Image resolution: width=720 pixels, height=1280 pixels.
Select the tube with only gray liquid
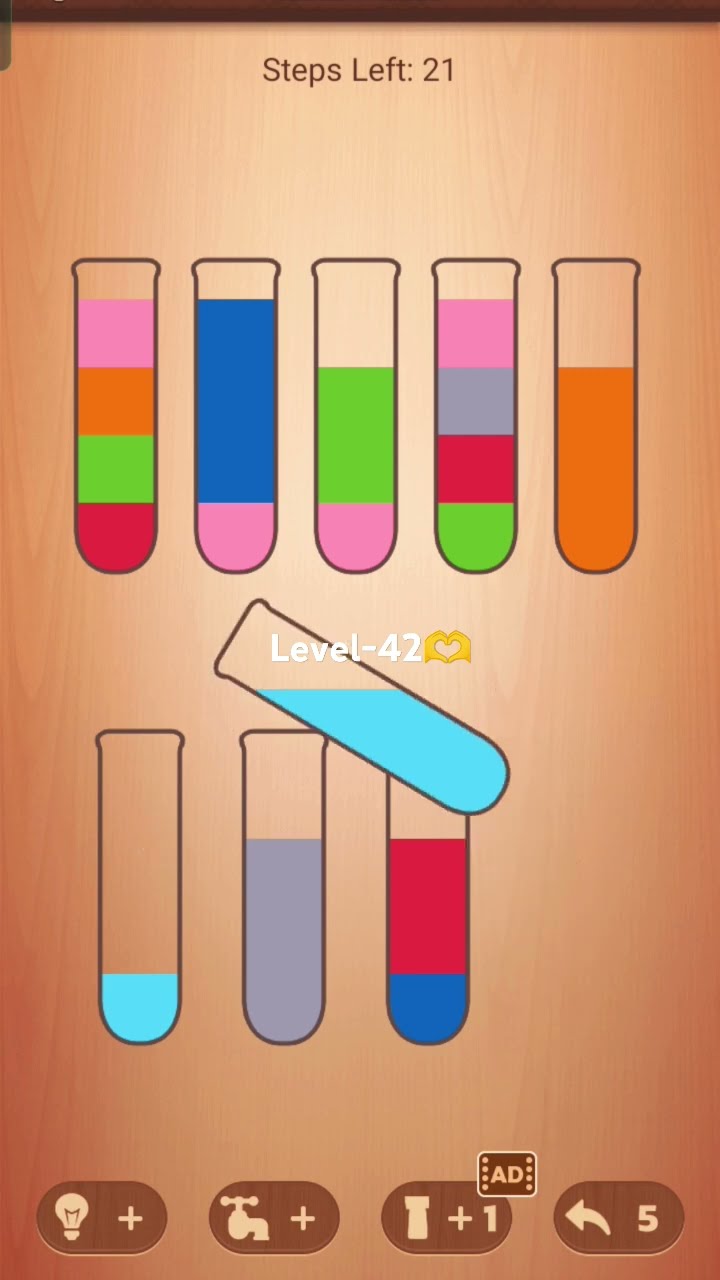[284, 888]
